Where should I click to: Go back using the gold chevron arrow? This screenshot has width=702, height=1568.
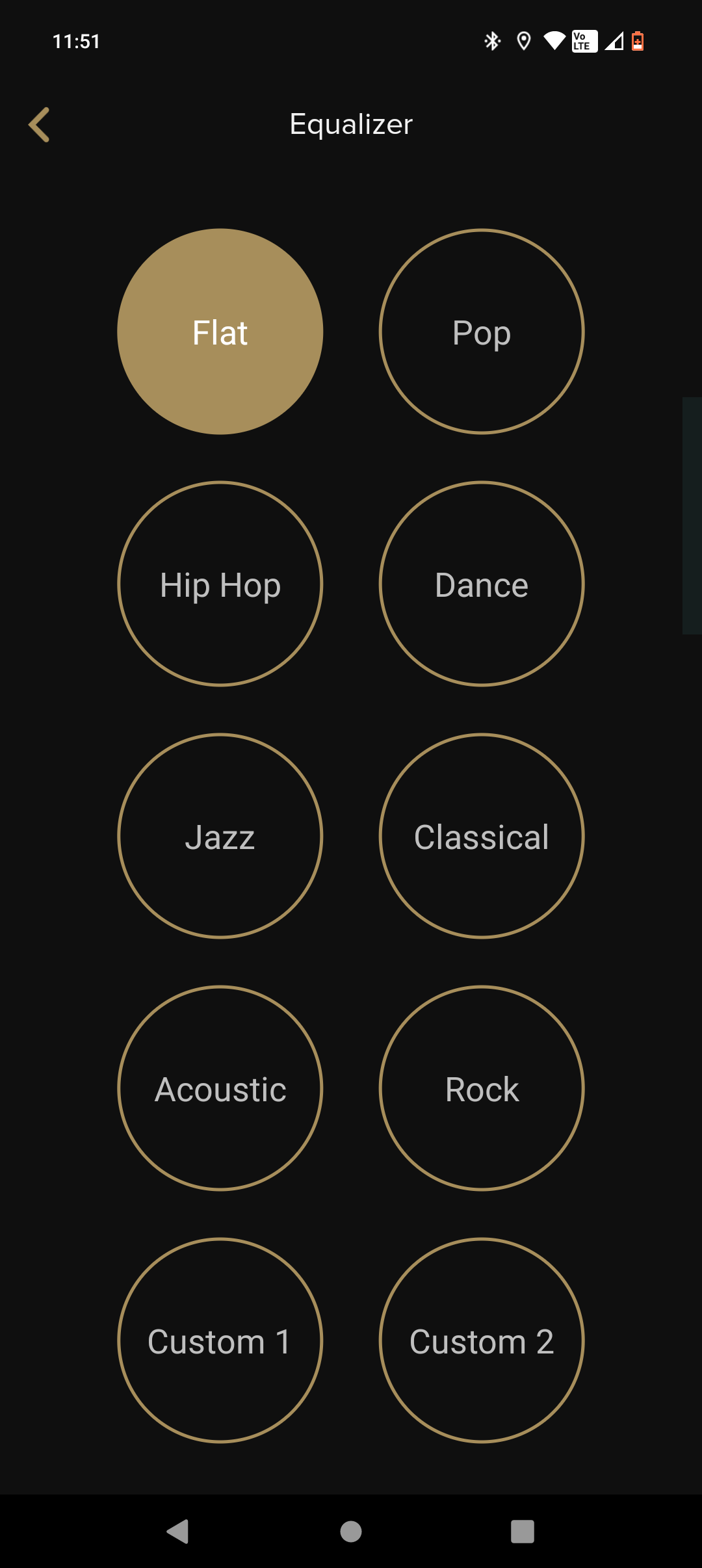tap(40, 124)
